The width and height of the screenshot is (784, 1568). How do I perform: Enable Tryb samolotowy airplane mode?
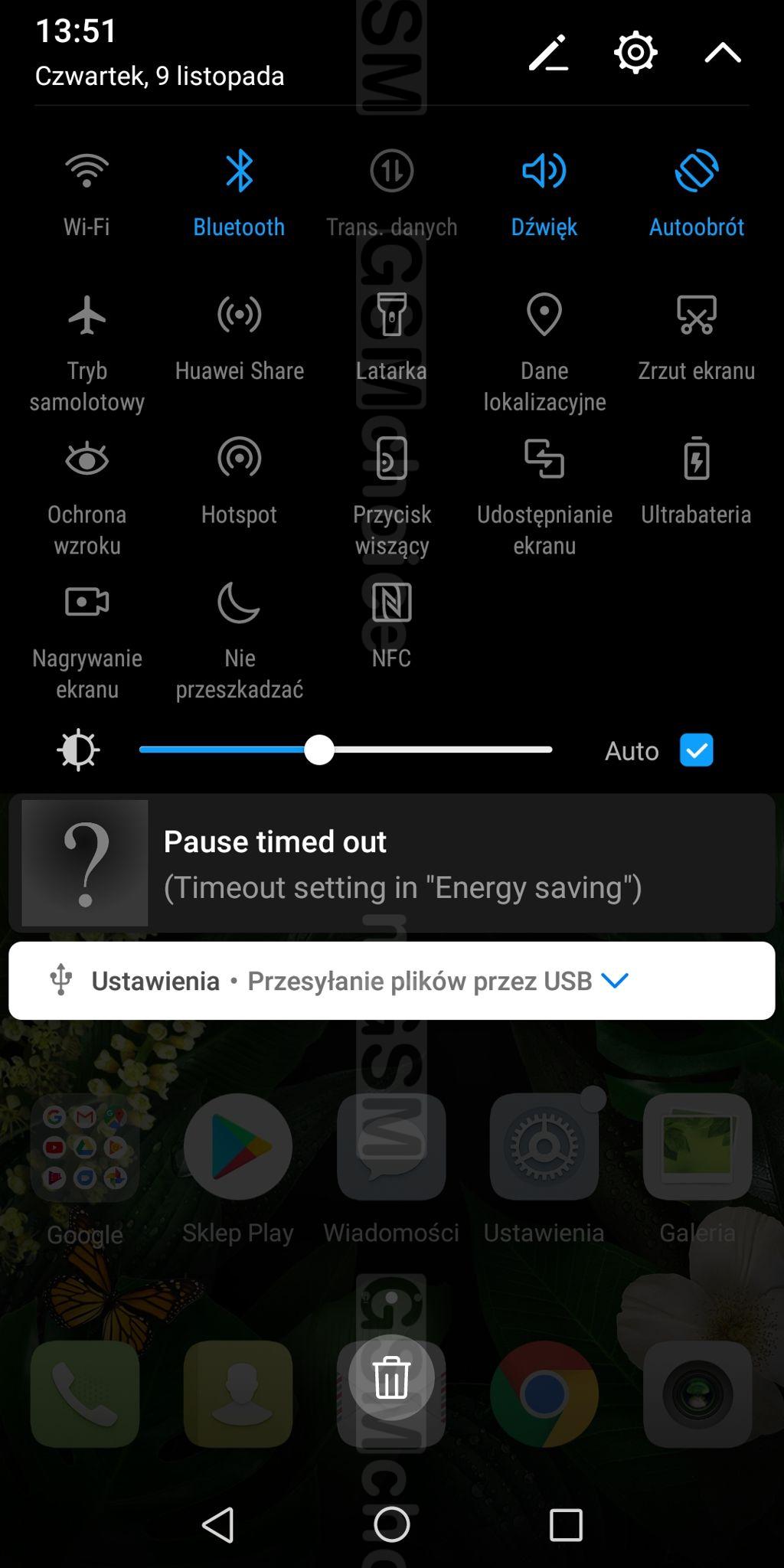tap(87, 315)
